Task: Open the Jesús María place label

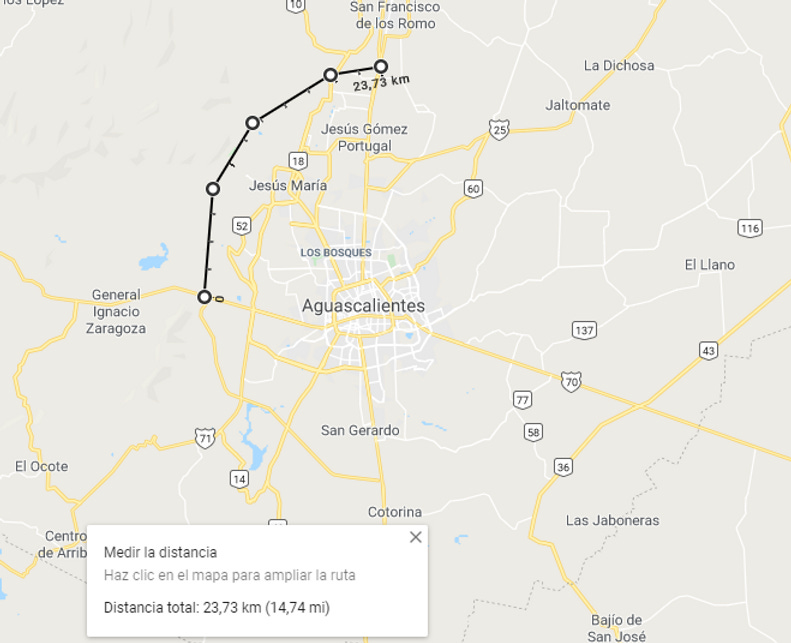Action: [x=287, y=185]
